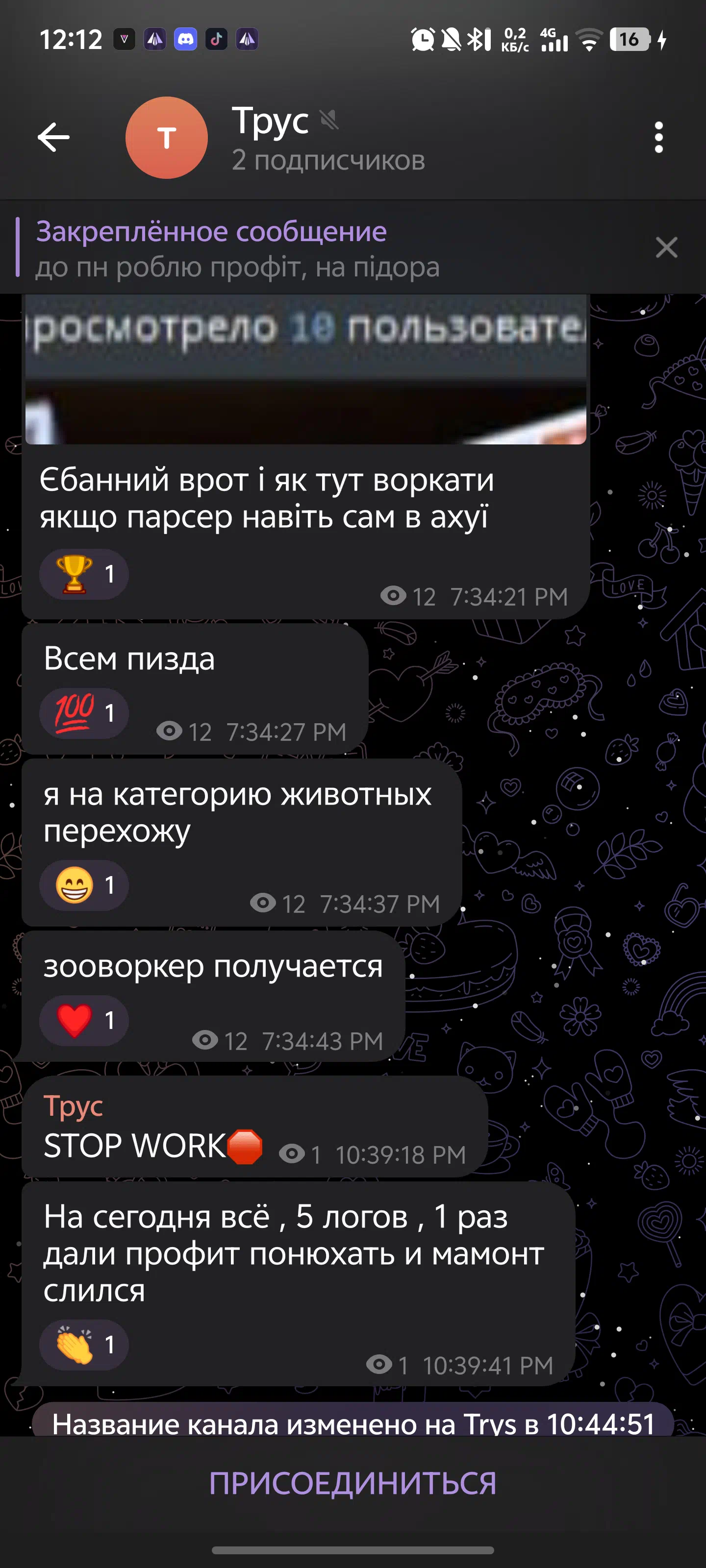The height and width of the screenshot is (1568, 706).
Task: Tap the trophy reaction chip
Action: [84, 574]
